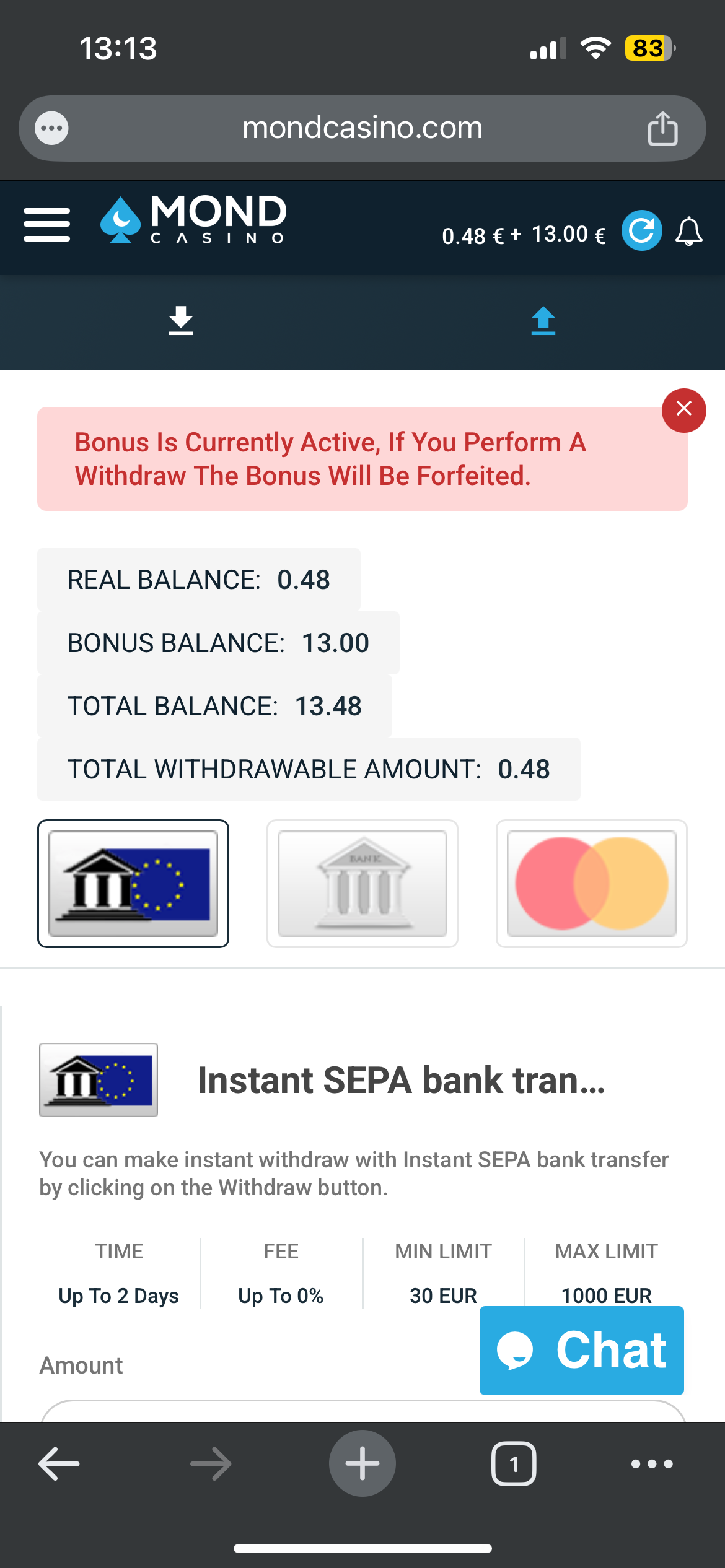The height and width of the screenshot is (1568, 725).
Task: Tap the Mond Casino logo
Action: 193,220
